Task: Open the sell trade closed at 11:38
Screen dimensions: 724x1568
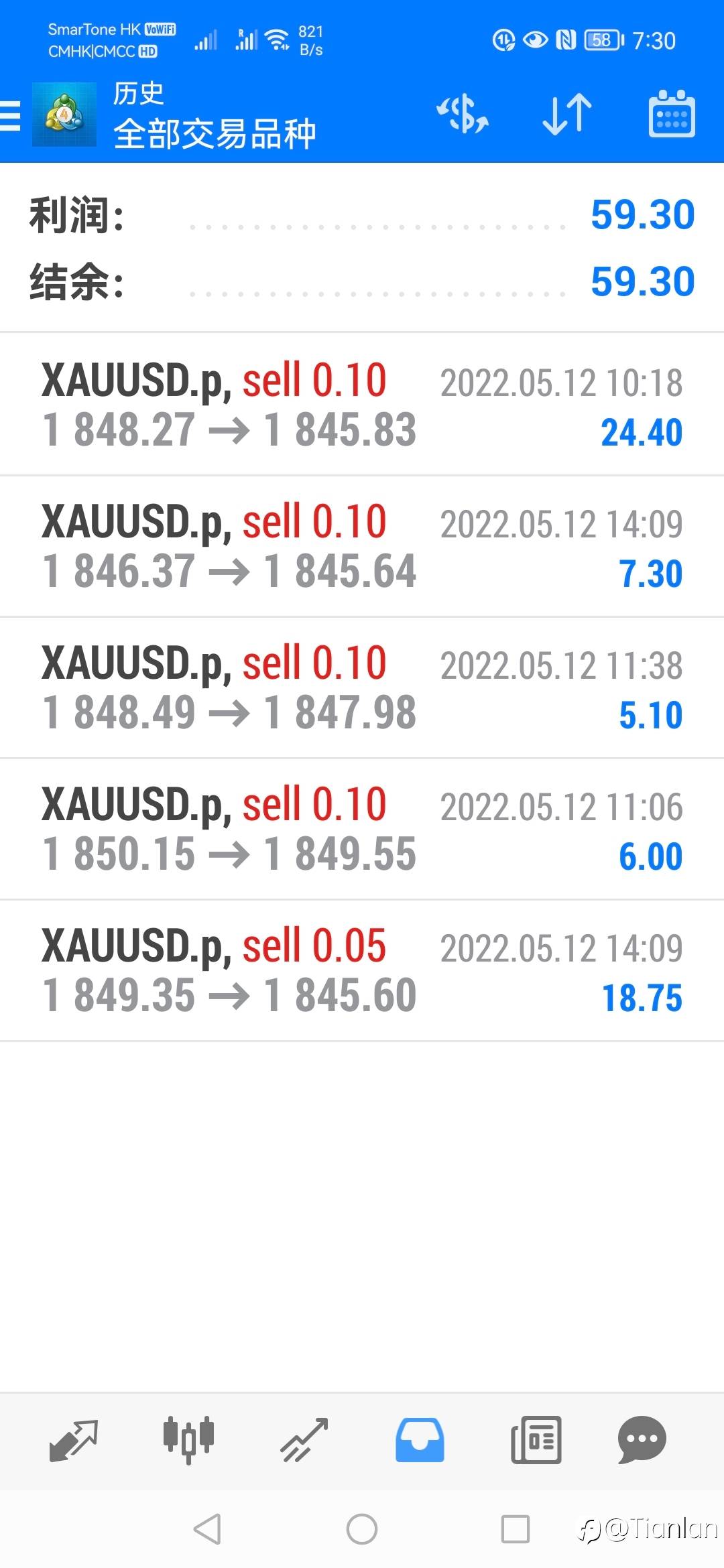Action: 362,688
